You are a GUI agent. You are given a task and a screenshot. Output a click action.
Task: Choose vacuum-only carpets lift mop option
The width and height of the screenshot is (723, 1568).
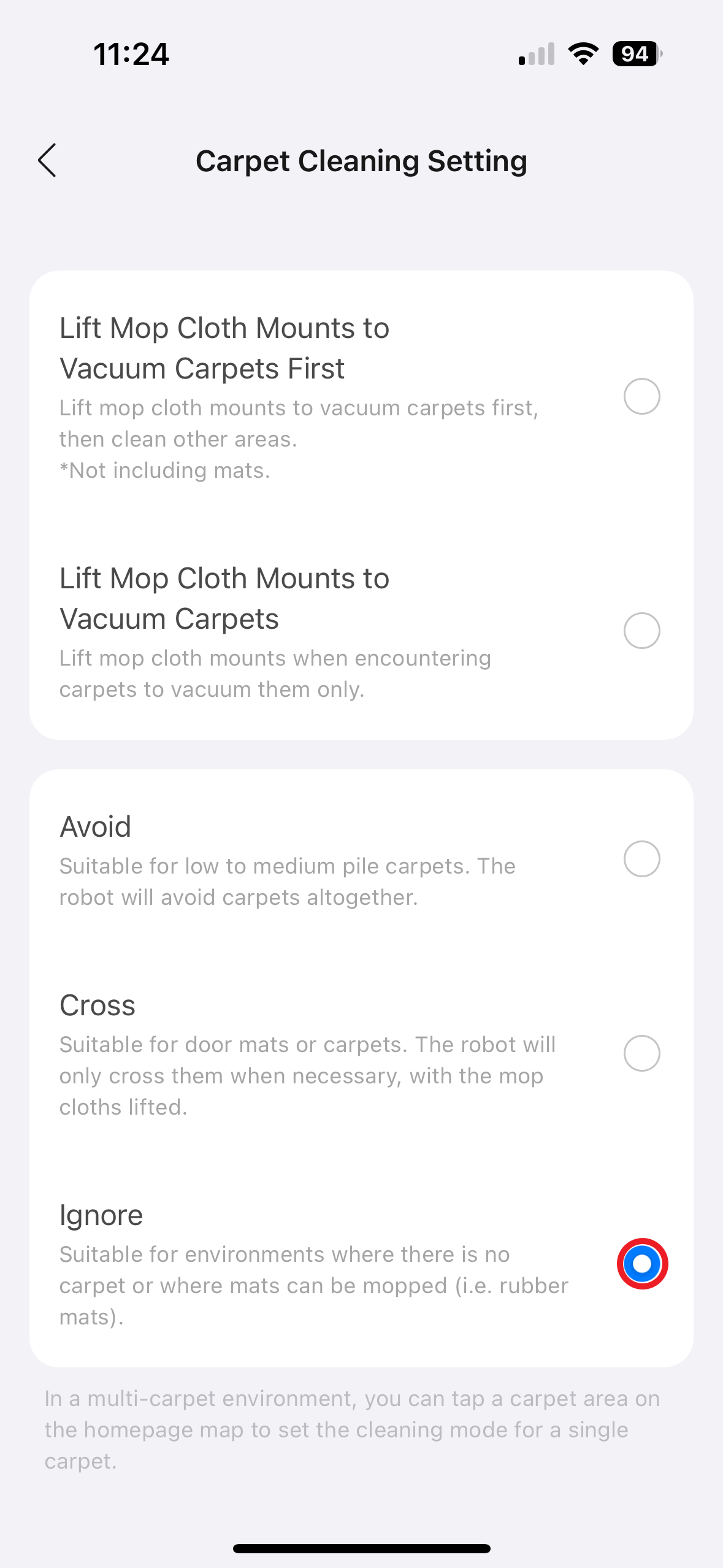point(641,631)
